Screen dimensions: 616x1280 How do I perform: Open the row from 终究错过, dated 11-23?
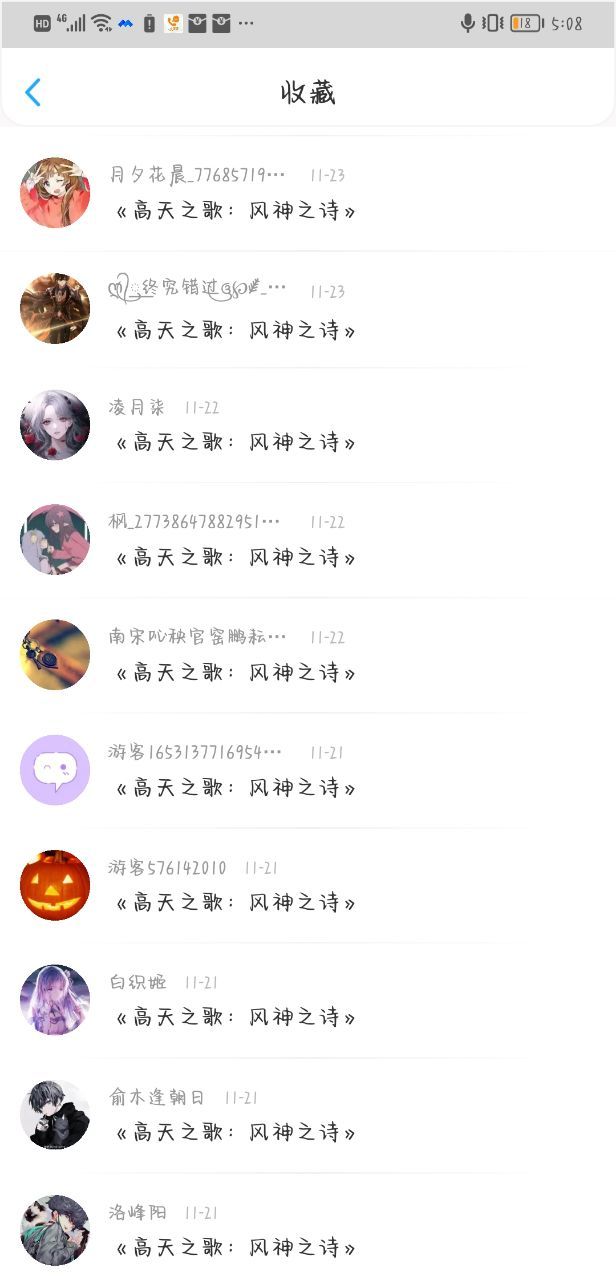tap(308, 309)
